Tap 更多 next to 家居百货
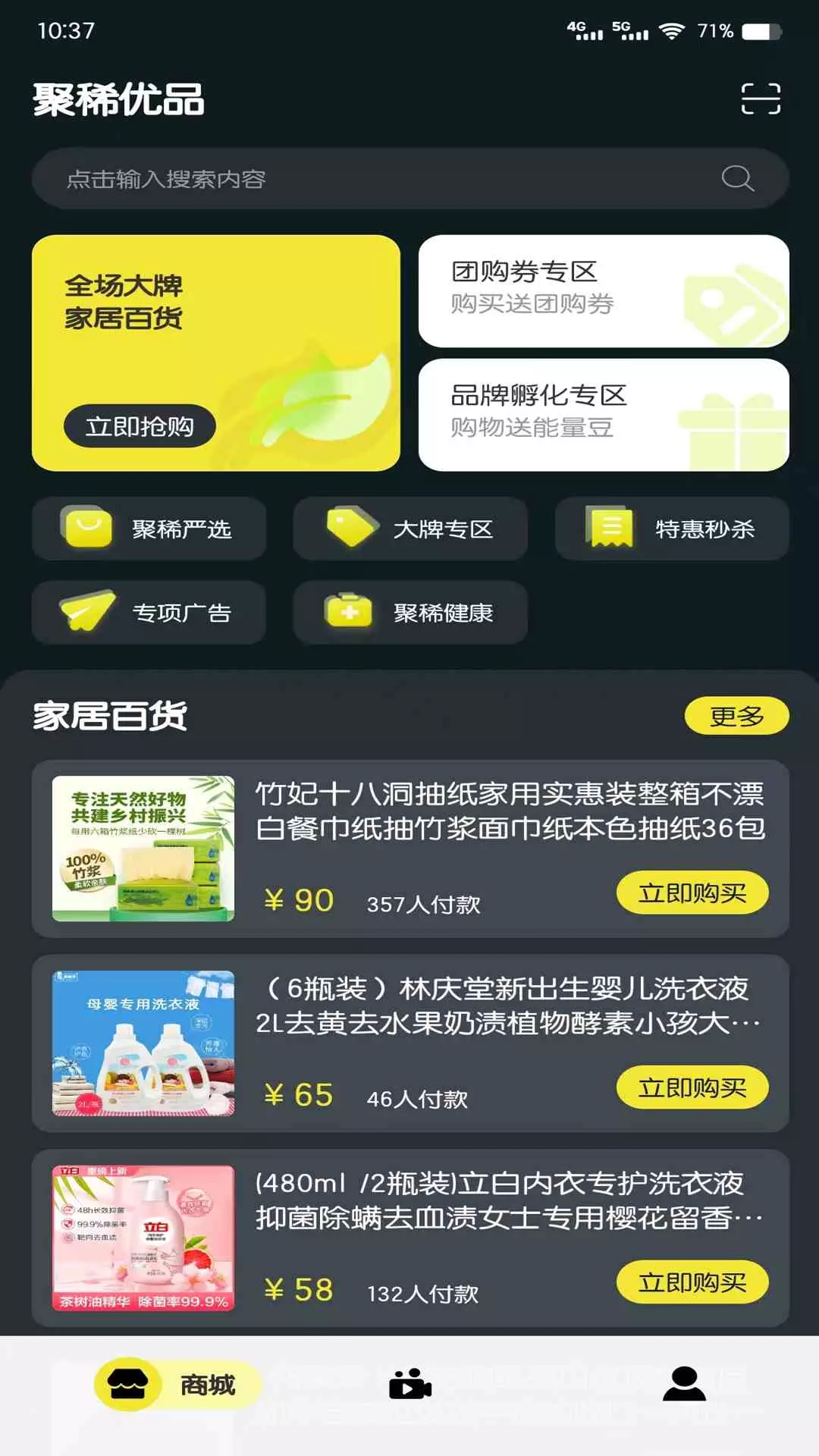The width and height of the screenshot is (819, 1456). [736, 716]
